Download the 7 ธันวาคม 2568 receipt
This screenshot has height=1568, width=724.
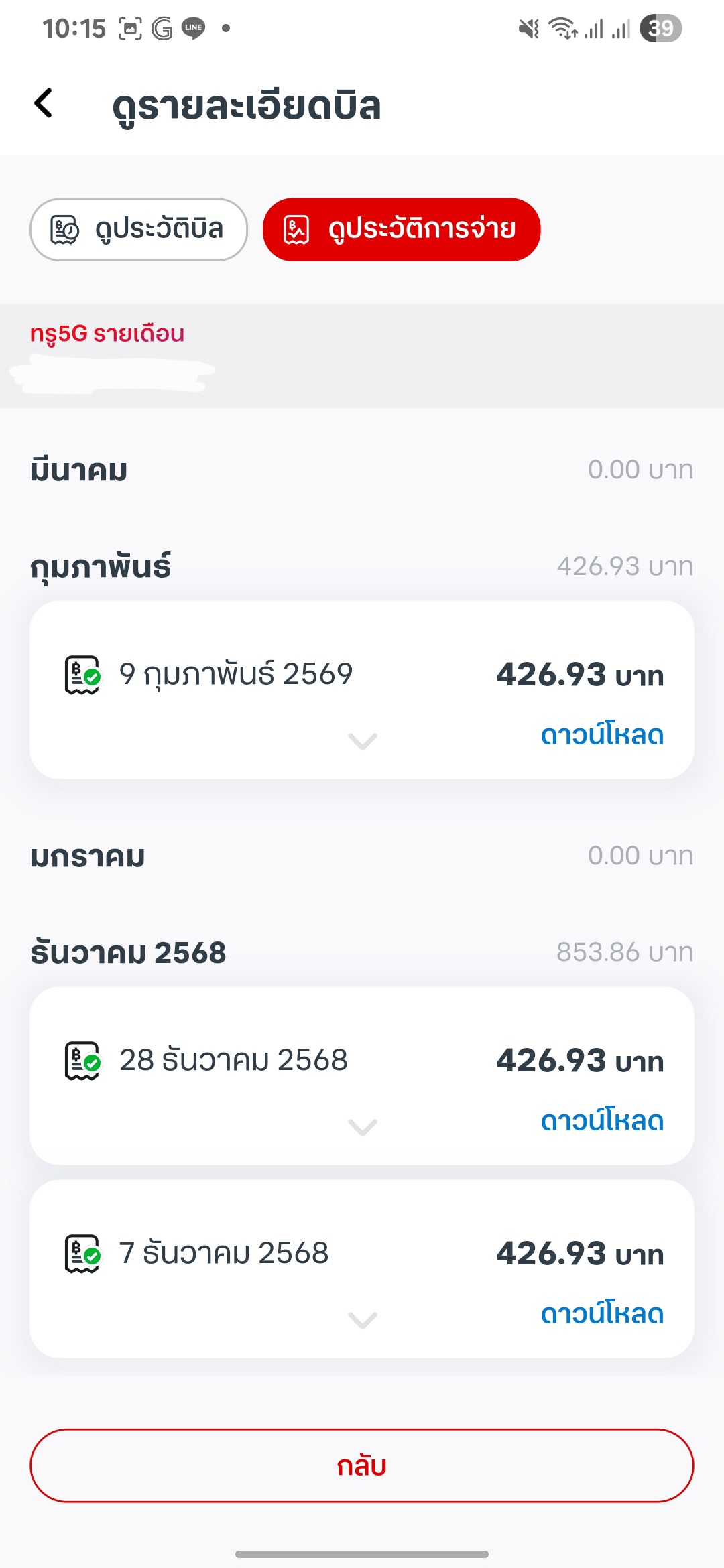pyautogui.click(x=601, y=1314)
